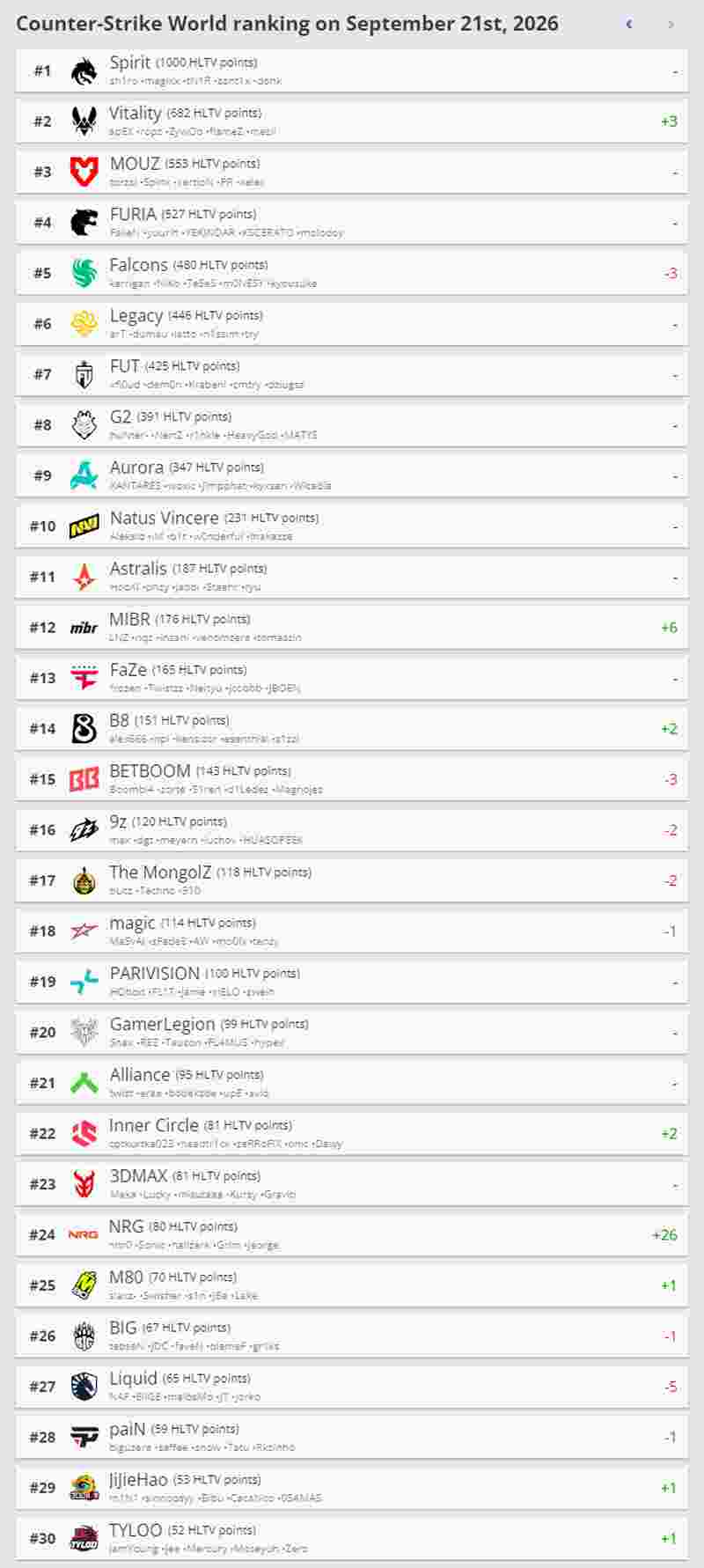Open the MOUZ team row
This screenshot has height=1568, width=704.
click(x=352, y=172)
